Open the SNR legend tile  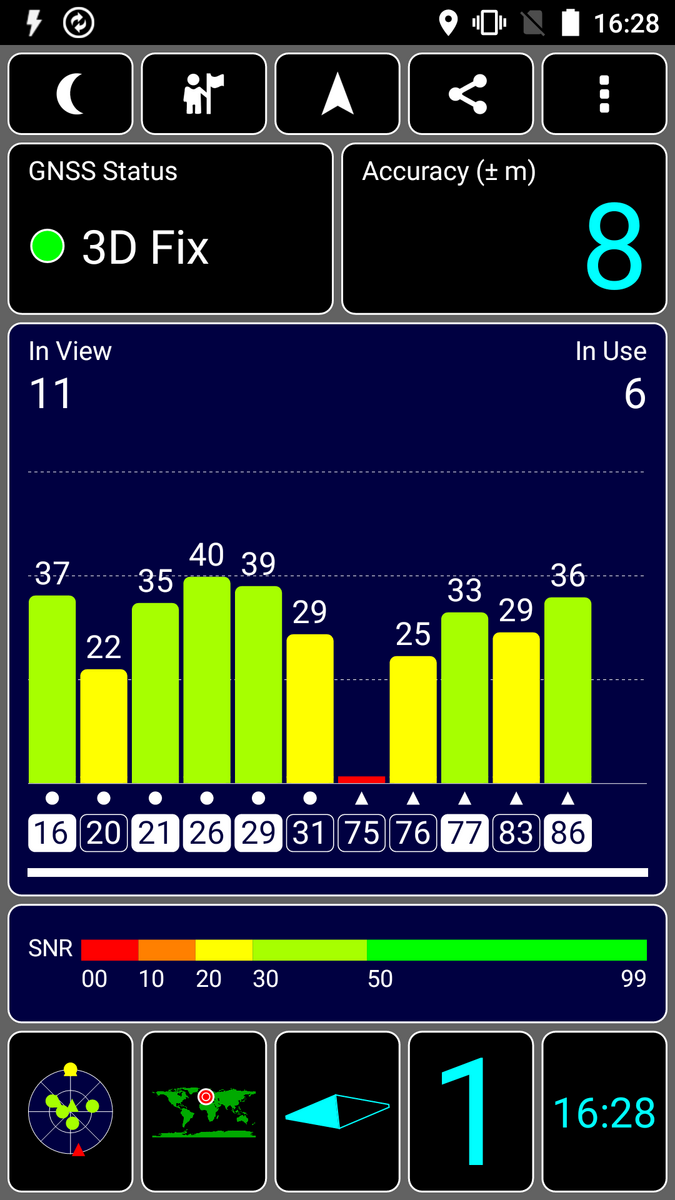click(x=337, y=963)
